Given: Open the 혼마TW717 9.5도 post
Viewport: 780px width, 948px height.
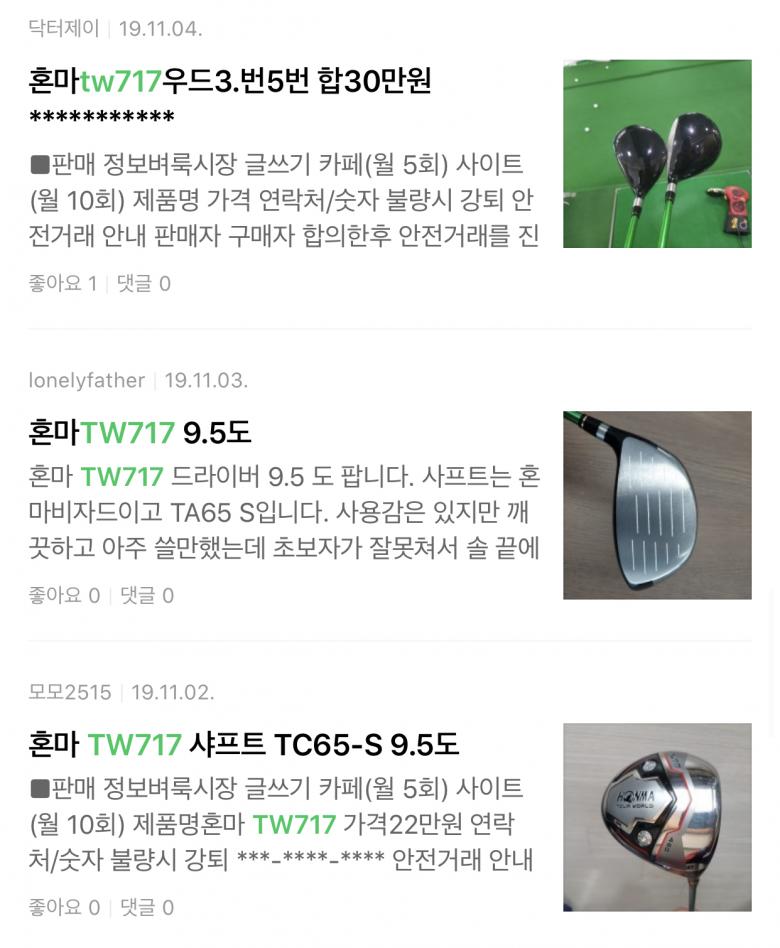Looking at the screenshot, I should [140, 432].
